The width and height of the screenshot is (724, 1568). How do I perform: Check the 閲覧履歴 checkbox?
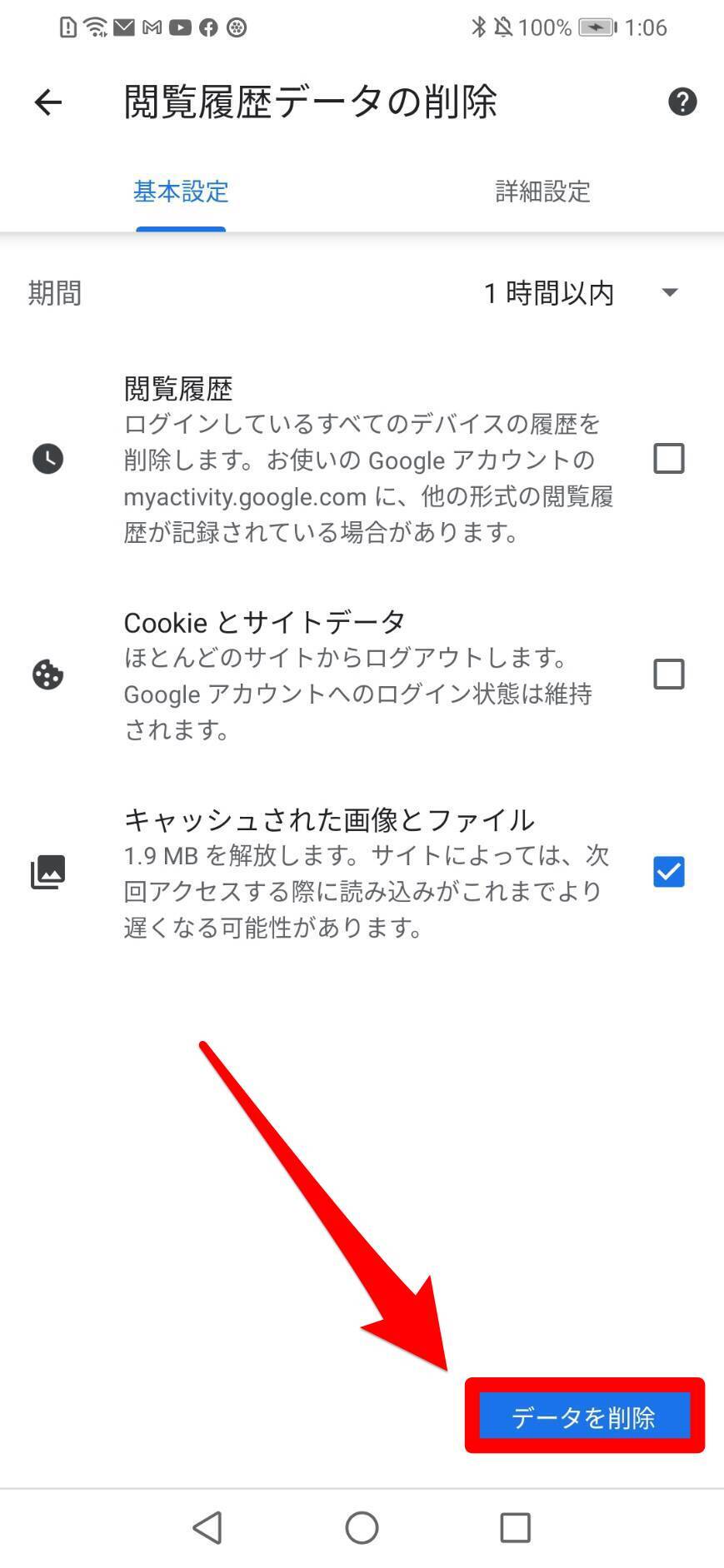tap(668, 459)
